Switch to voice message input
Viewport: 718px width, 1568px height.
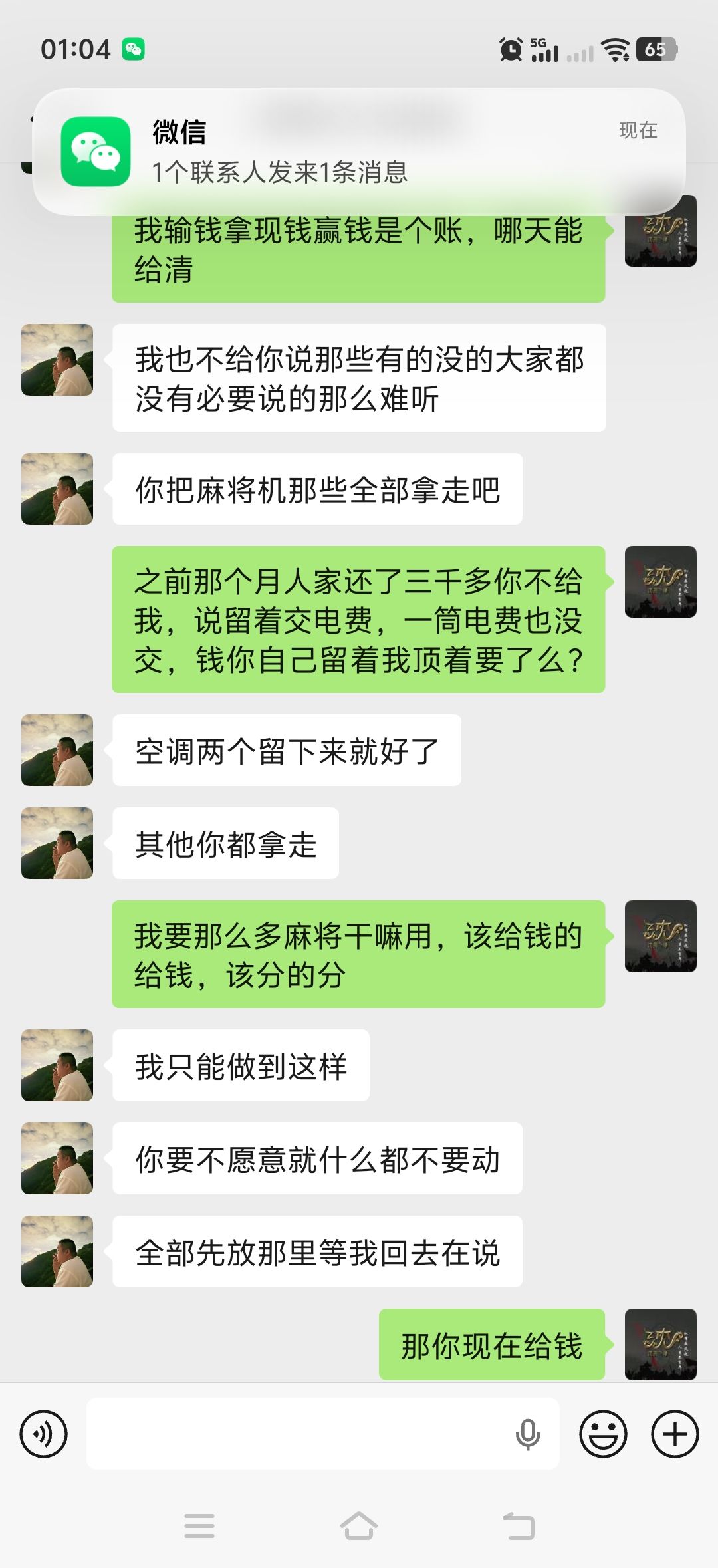coord(44,1434)
